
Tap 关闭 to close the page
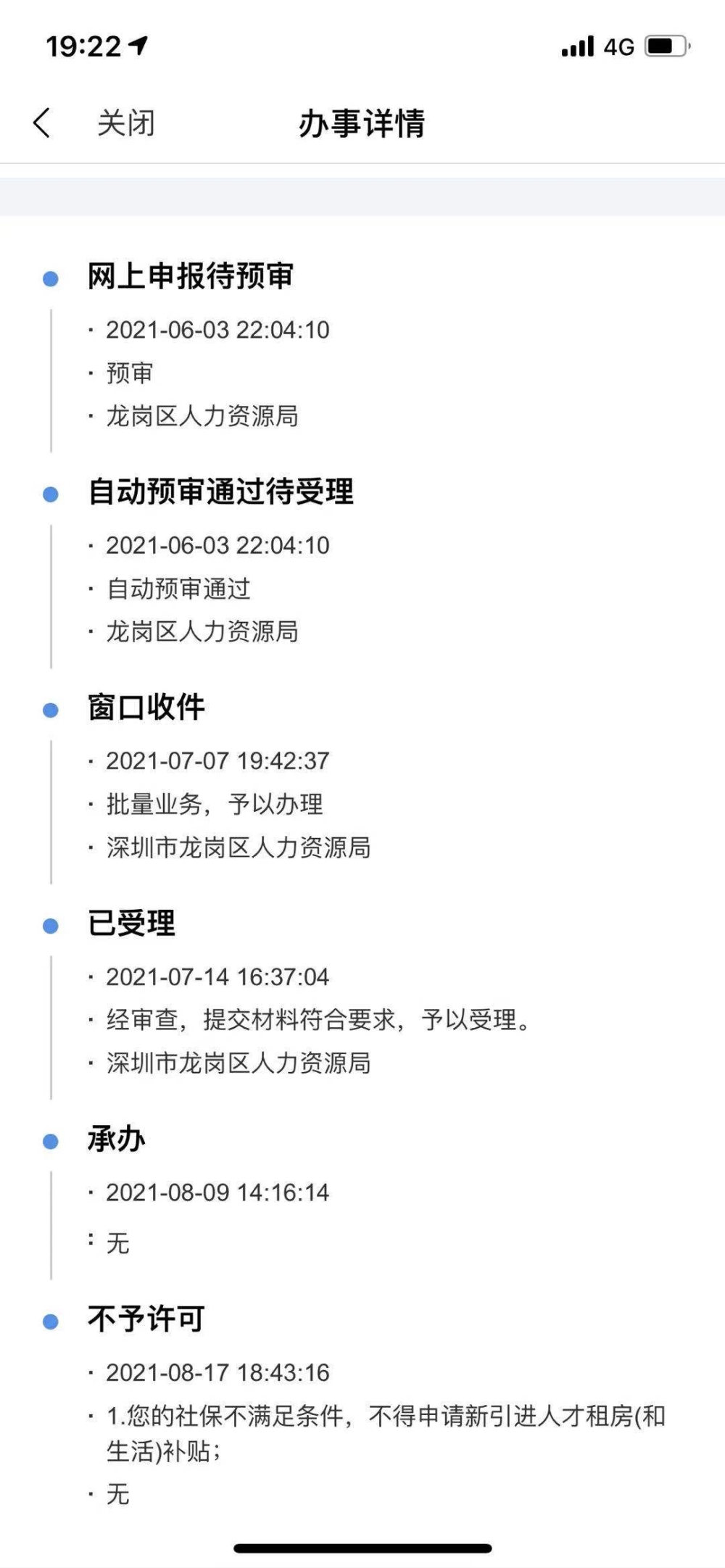pos(126,123)
